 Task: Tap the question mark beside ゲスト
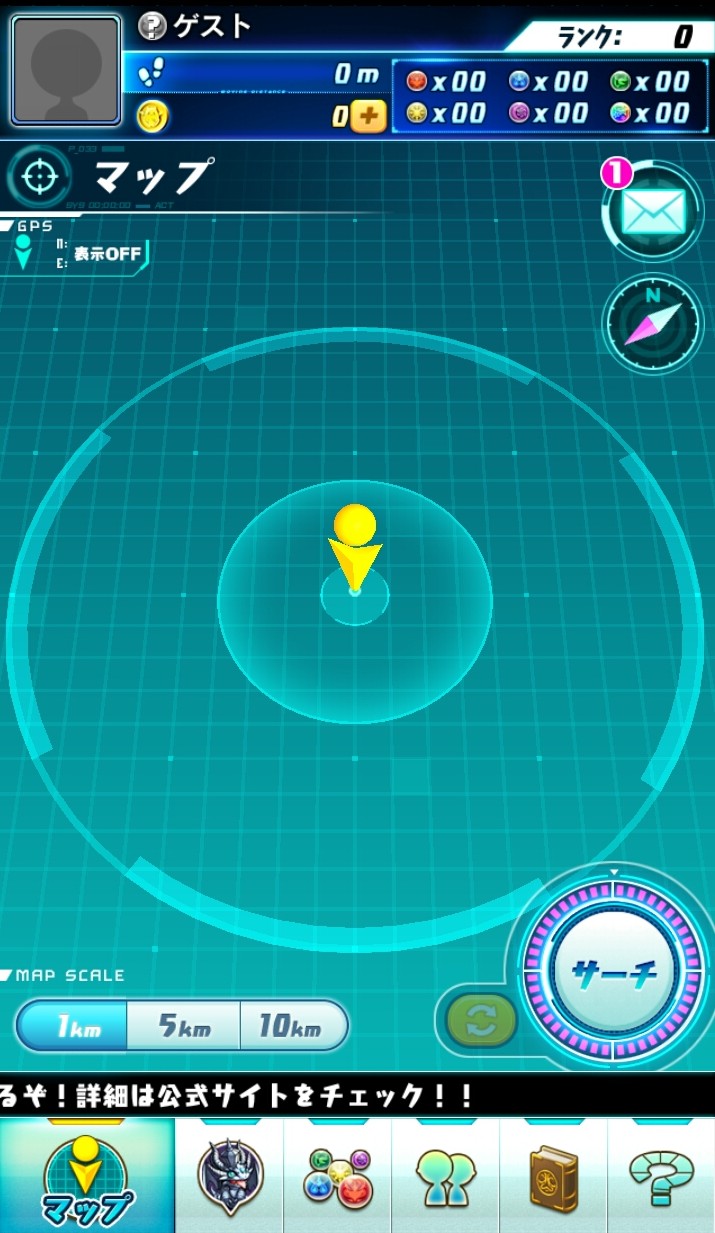point(152,26)
